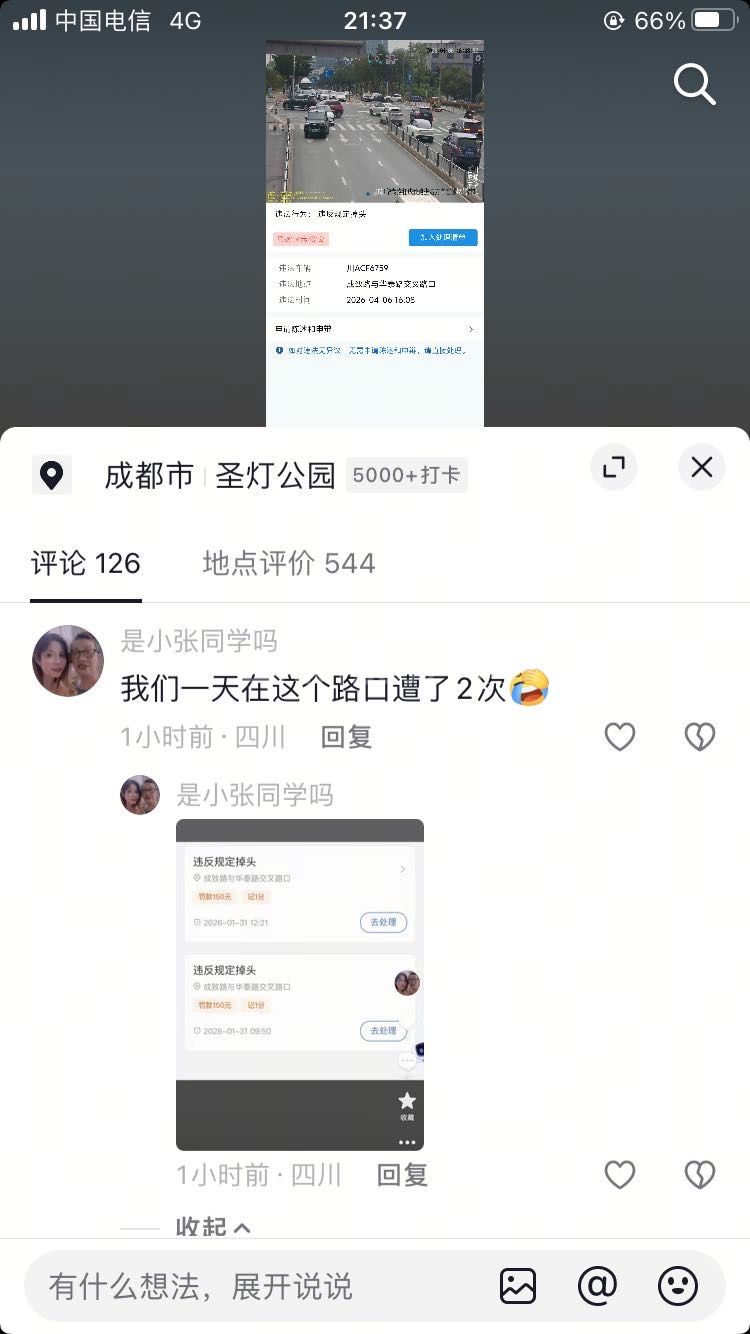Open the 圣灯公园 location page
Image resolution: width=750 pixels, height=1334 pixels.
[x=275, y=475]
